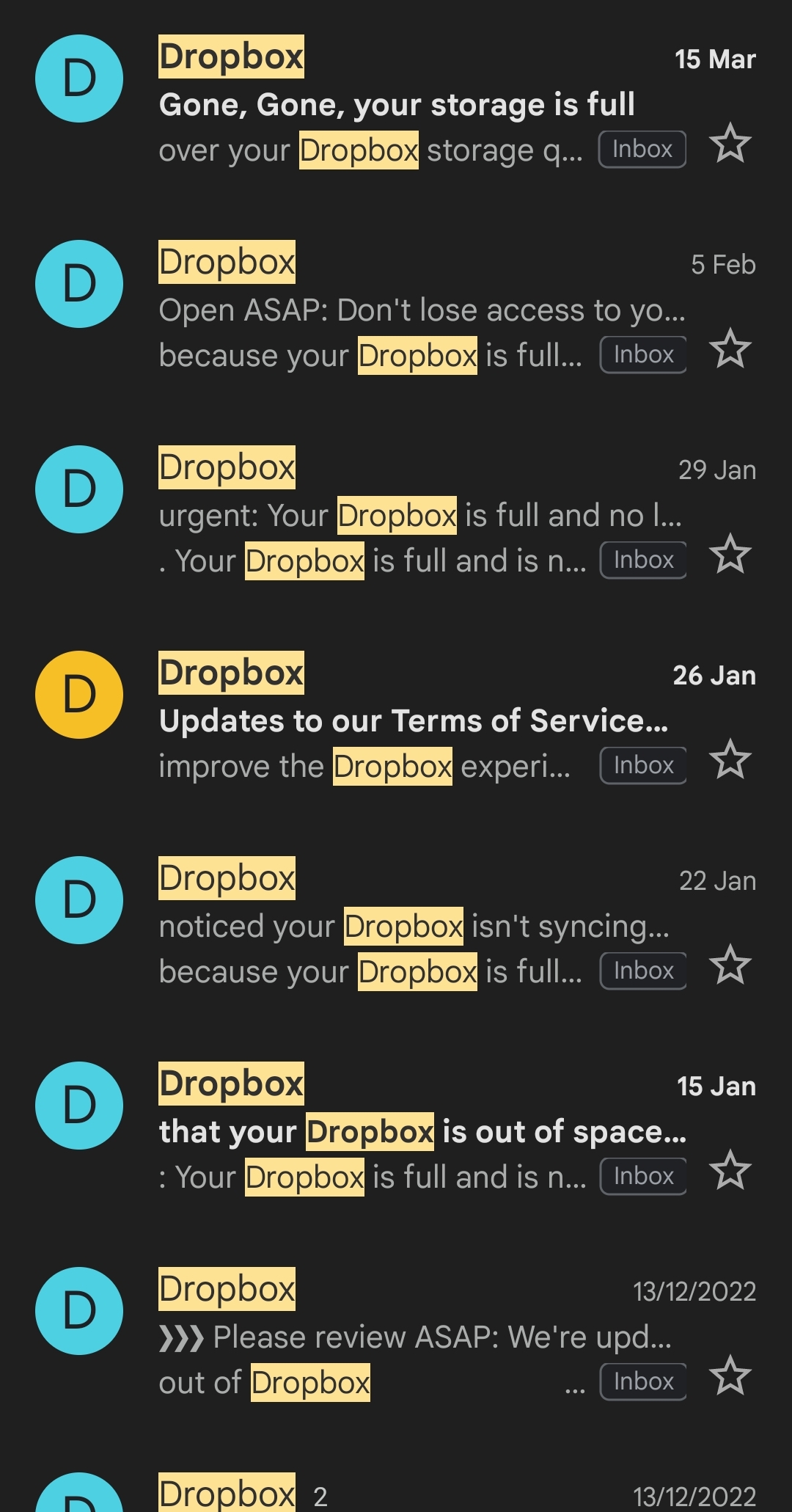792x1512 pixels.
Task: Star the 26 Jan Terms of Service email
Action: [730, 760]
